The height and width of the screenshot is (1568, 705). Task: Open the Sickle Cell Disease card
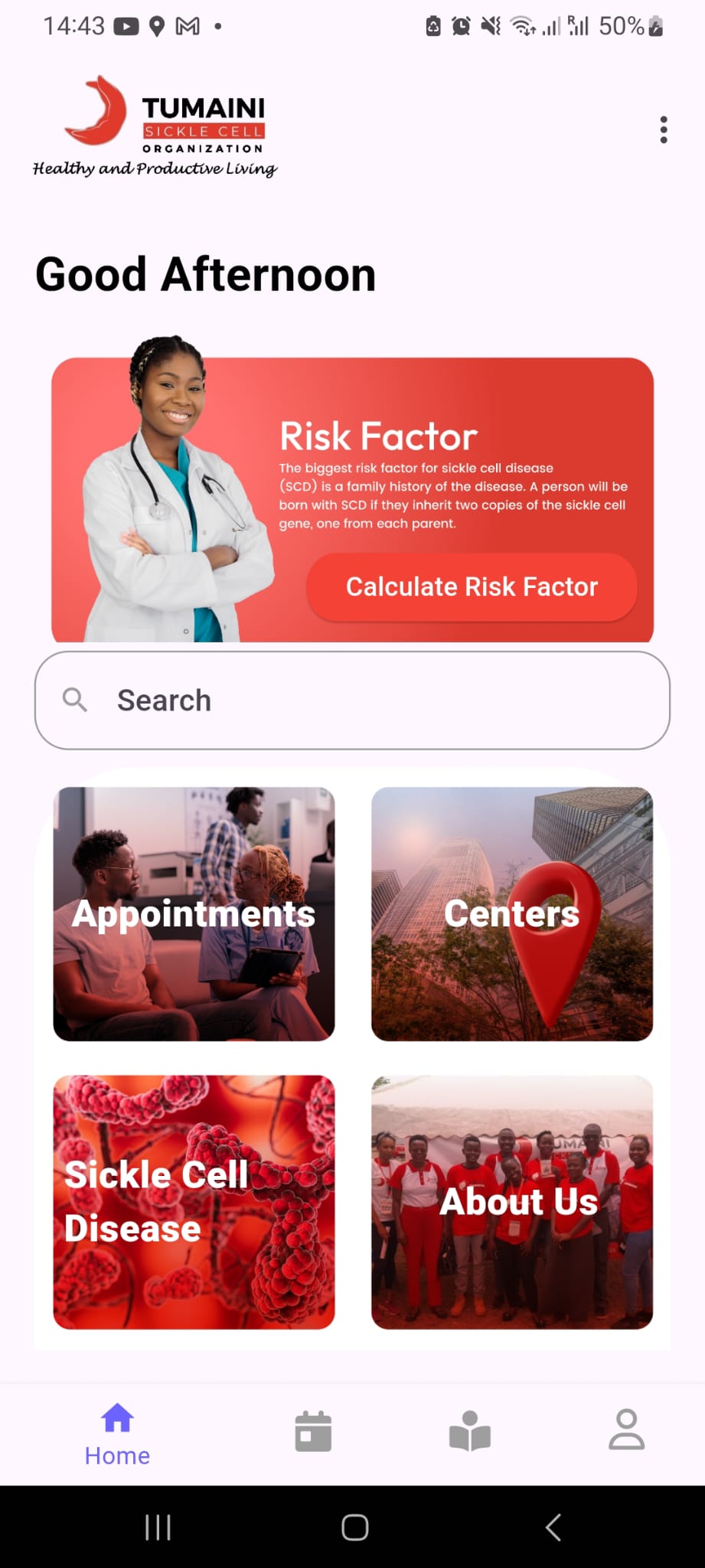pos(194,1202)
